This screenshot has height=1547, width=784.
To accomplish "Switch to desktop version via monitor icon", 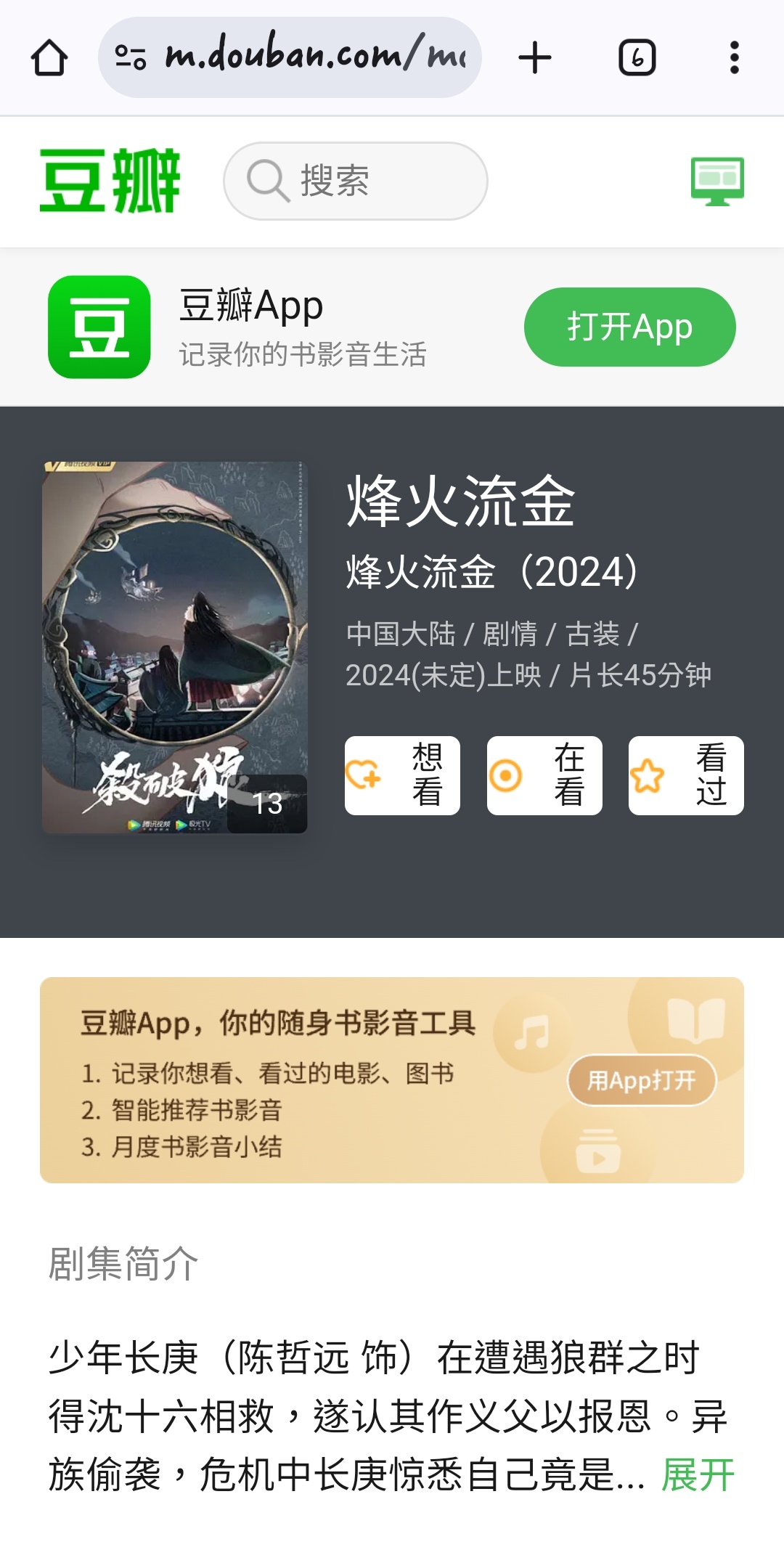I will pyautogui.click(x=717, y=181).
